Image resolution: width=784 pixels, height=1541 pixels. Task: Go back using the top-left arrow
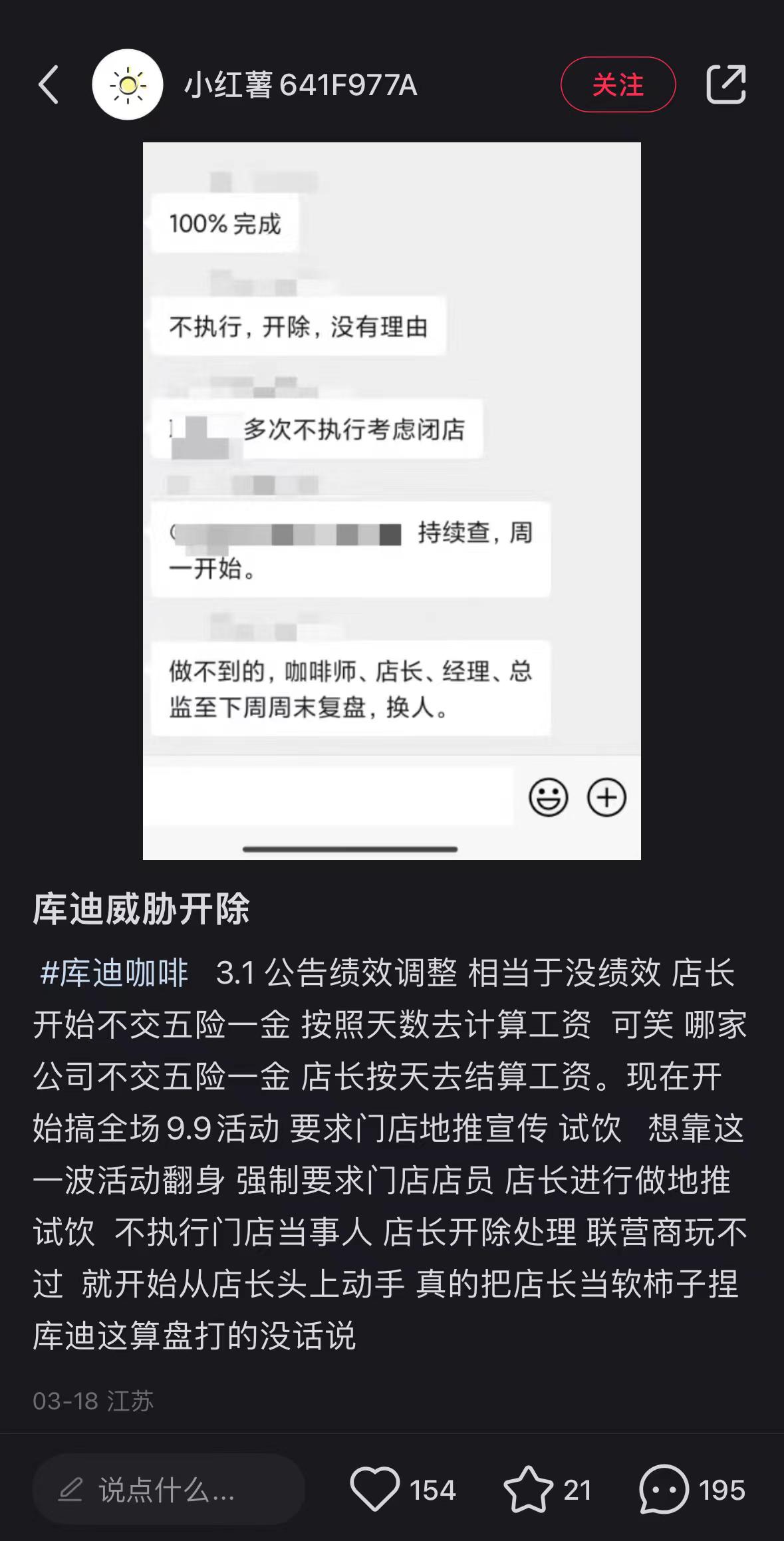49,84
